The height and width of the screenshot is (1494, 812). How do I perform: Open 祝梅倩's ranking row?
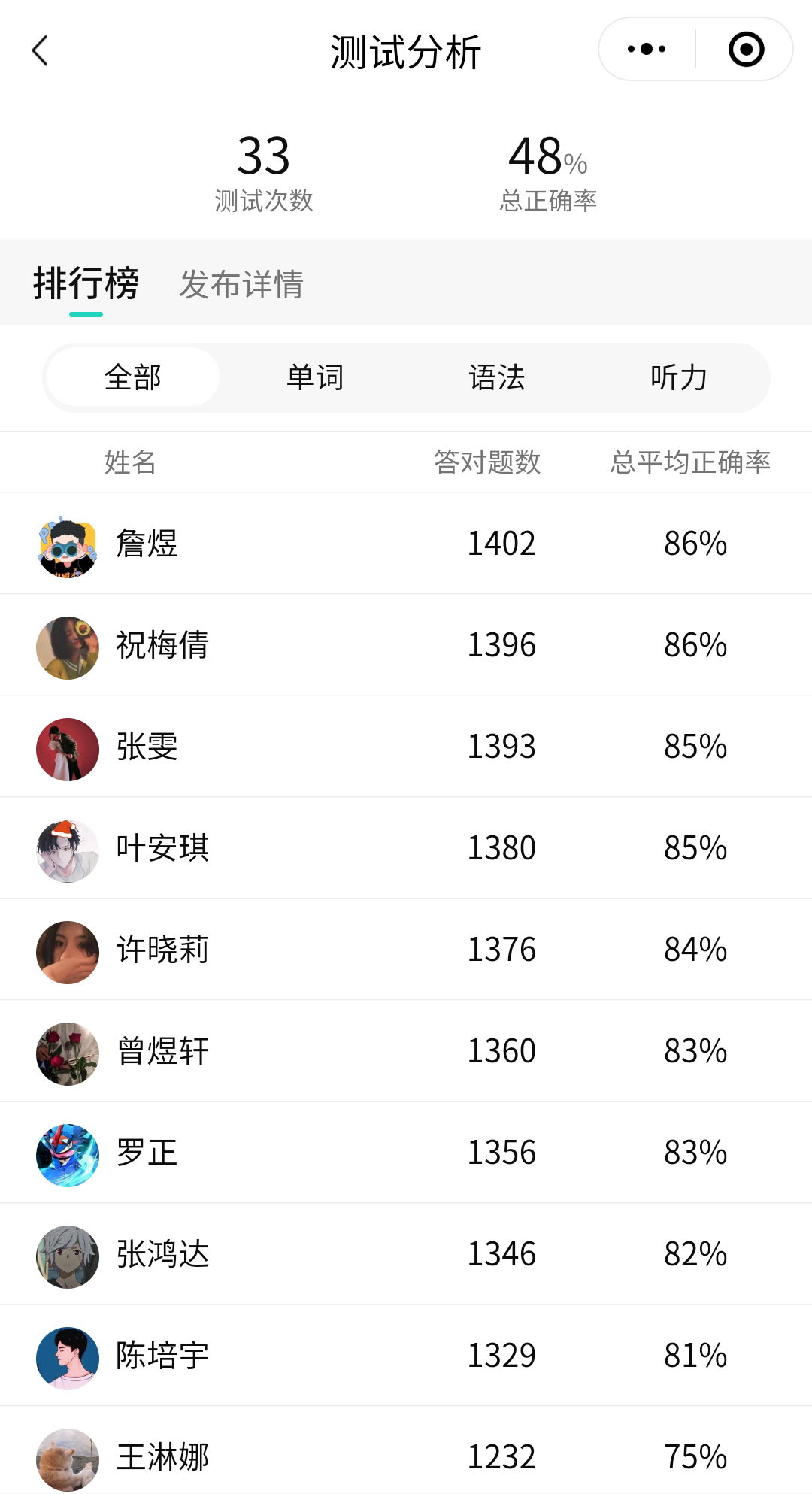tap(406, 645)
